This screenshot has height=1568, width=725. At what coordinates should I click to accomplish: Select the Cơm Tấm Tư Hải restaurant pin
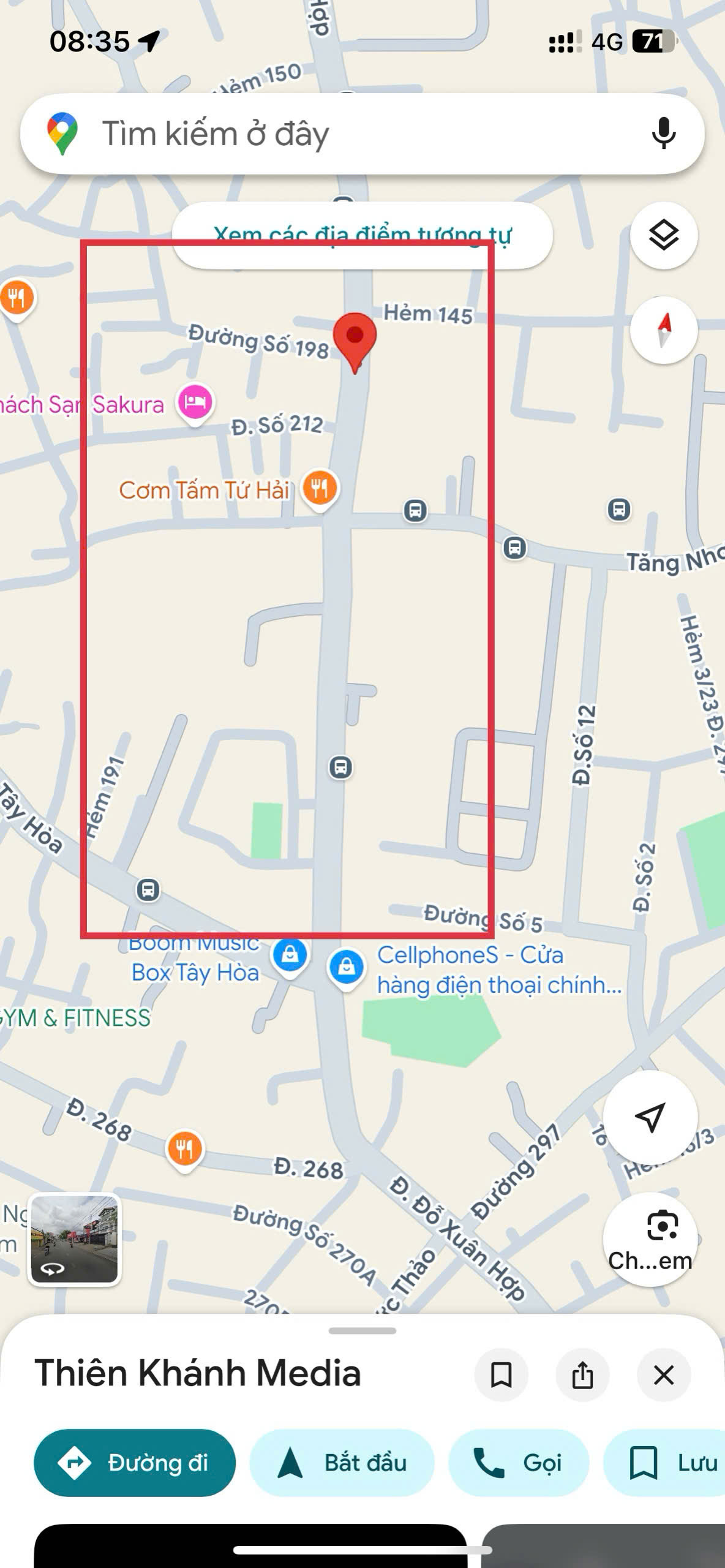pos(320,489)
